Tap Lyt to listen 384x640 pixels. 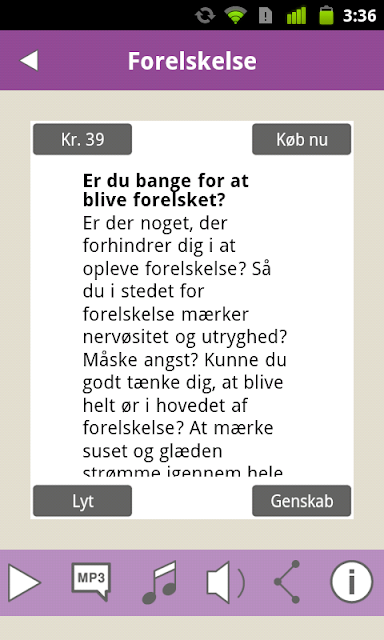(82, 501)
